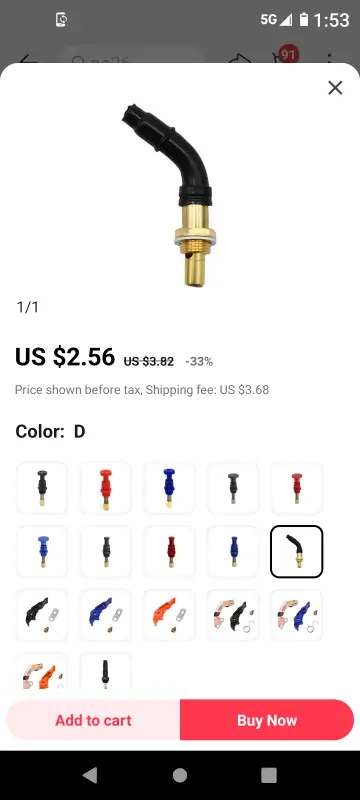
Task: Choose the blue lever with bracket variant
Action: point(106,615)
